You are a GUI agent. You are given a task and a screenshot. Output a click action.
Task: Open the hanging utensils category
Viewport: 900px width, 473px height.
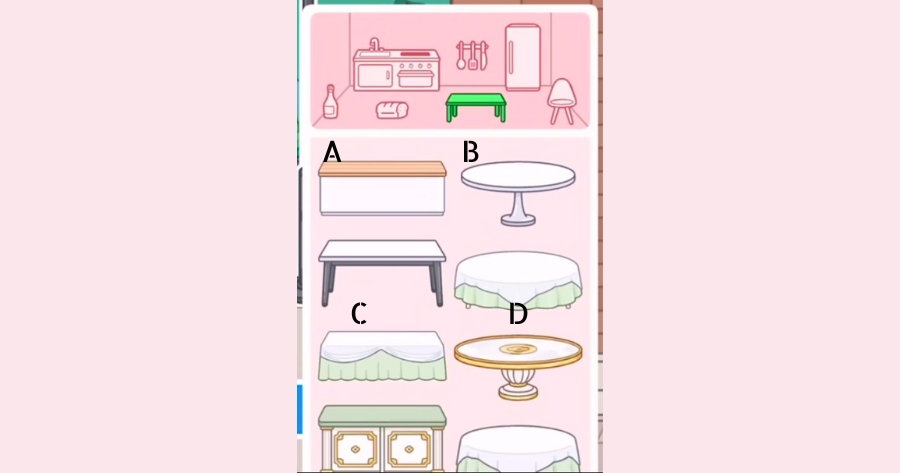(473, 56)
